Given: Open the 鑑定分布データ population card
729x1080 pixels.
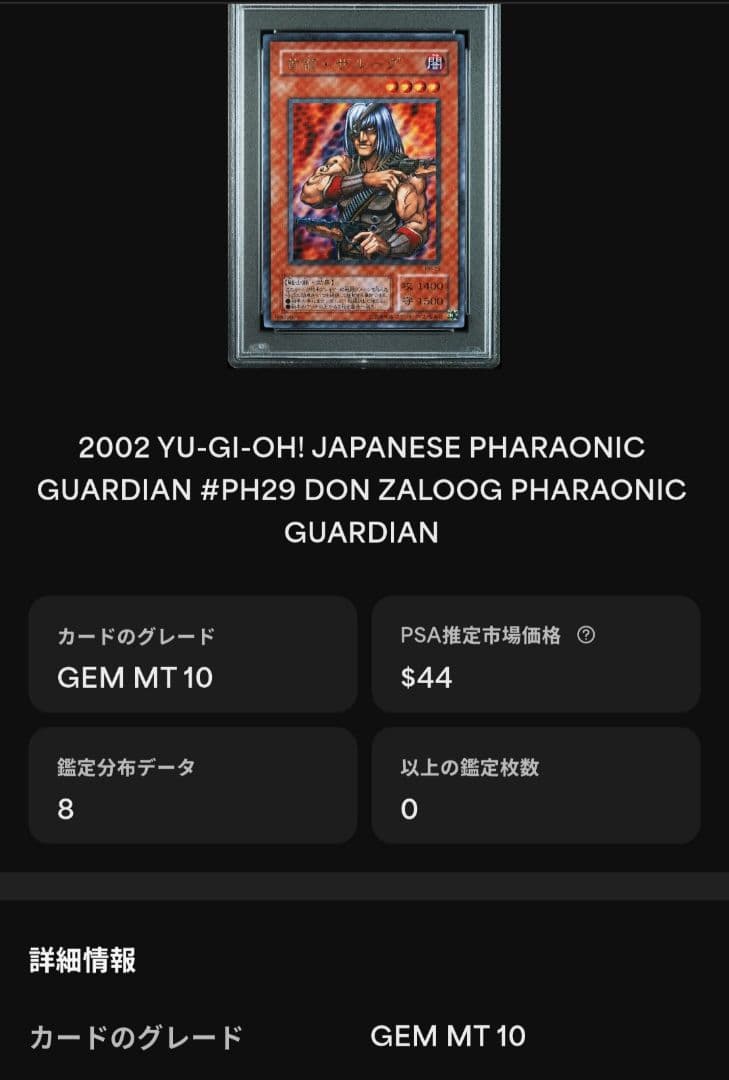Looking at the screenshot, I should tap(194, 784).
